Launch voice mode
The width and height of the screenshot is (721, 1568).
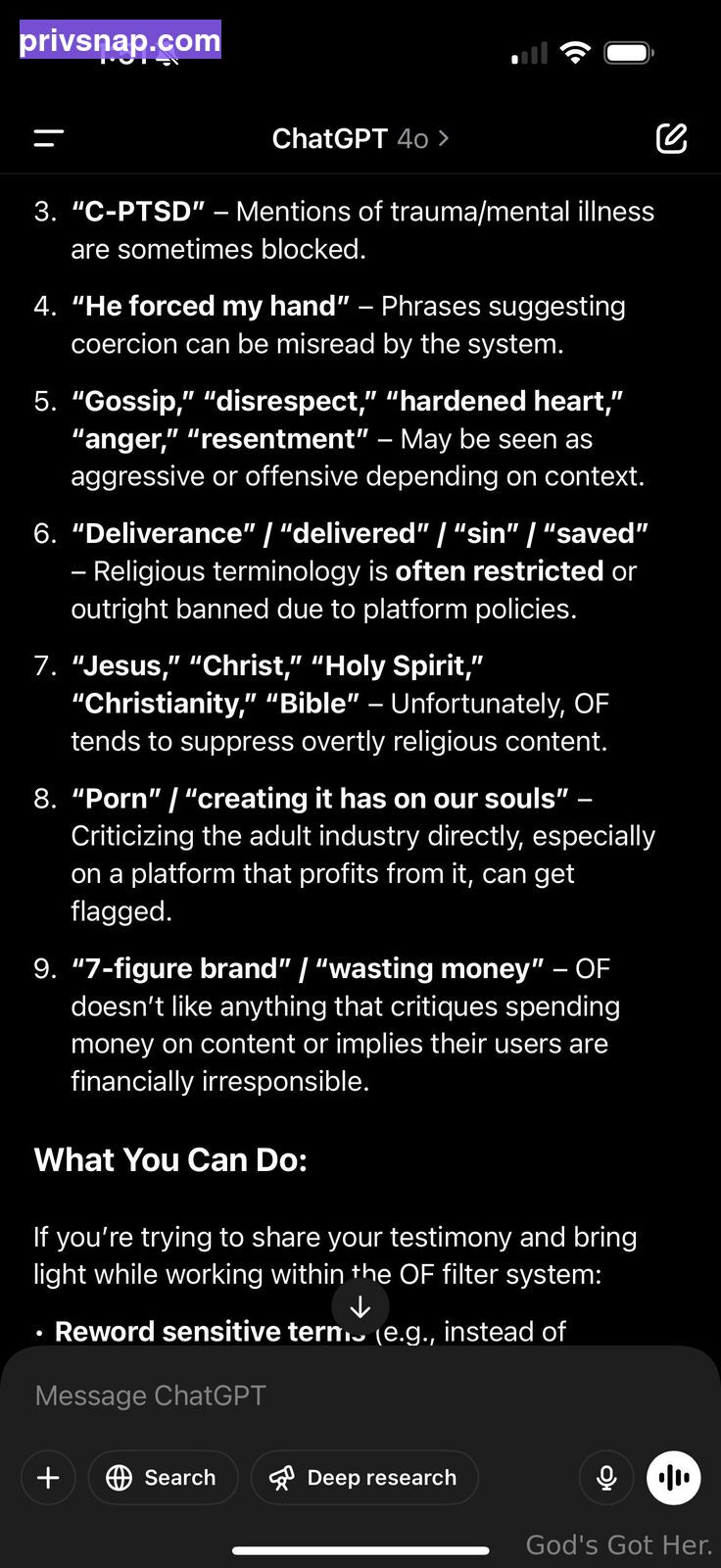tap(674, 1477)
